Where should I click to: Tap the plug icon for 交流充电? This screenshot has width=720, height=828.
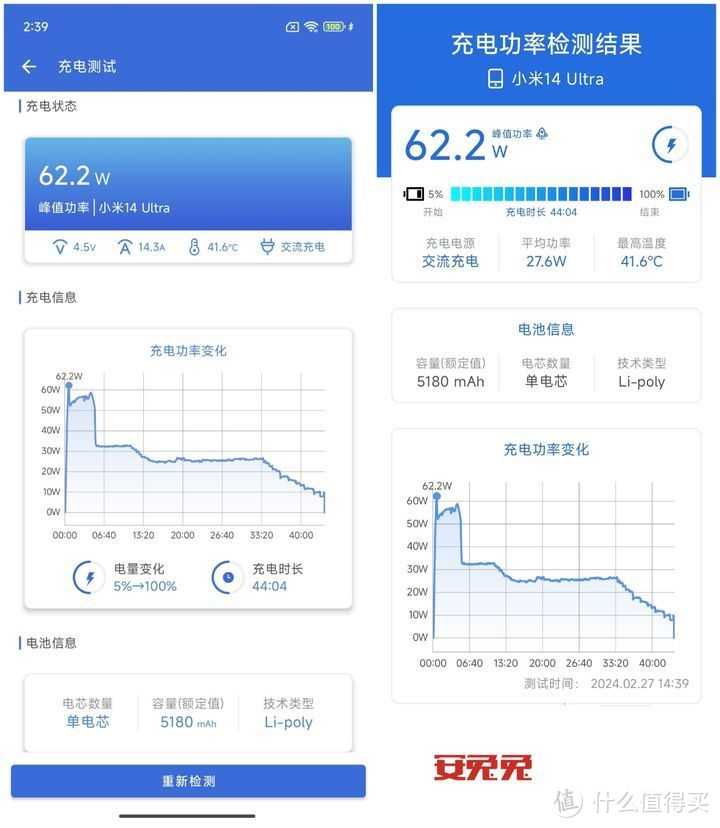268,246
